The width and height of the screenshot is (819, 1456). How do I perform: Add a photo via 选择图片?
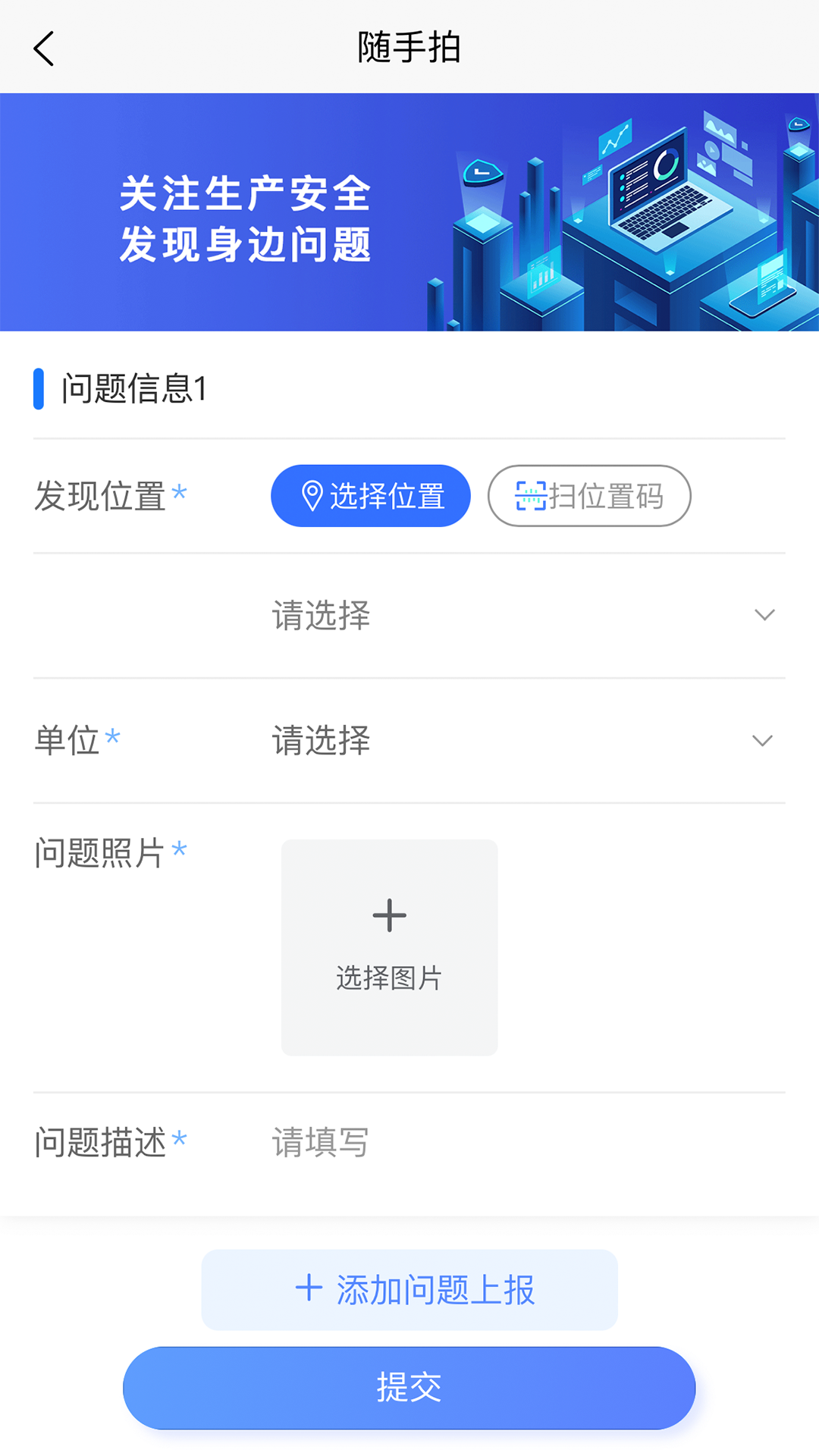[x=389, y=947]
